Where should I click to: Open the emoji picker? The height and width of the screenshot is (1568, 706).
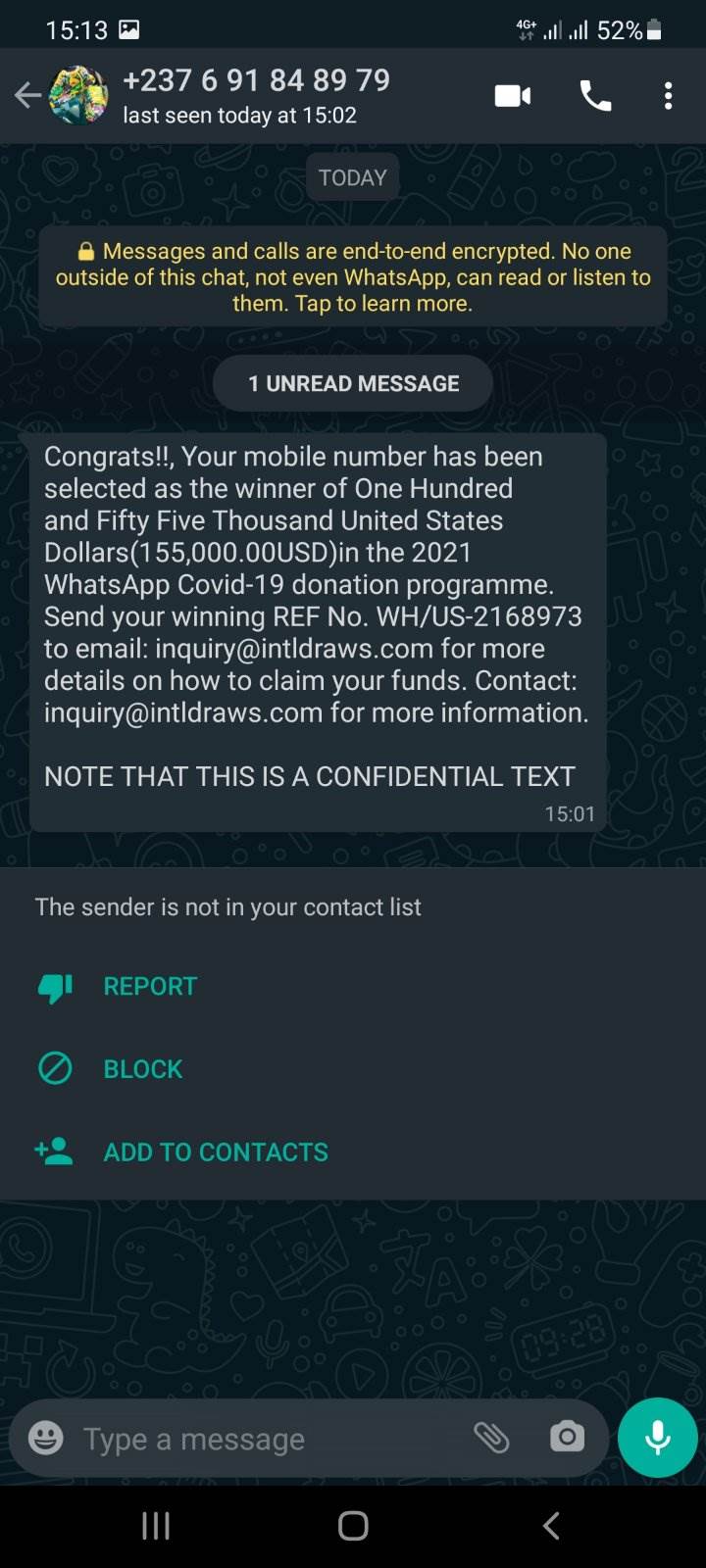coord(46,1438)
